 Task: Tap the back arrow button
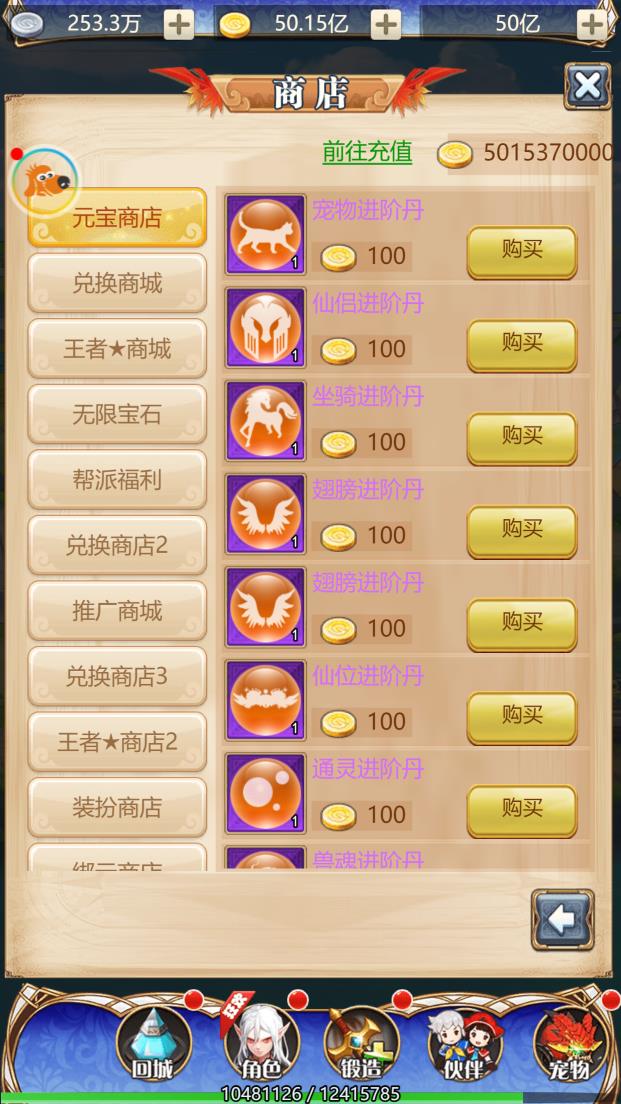pyautogui.click(x=562, y=919)
